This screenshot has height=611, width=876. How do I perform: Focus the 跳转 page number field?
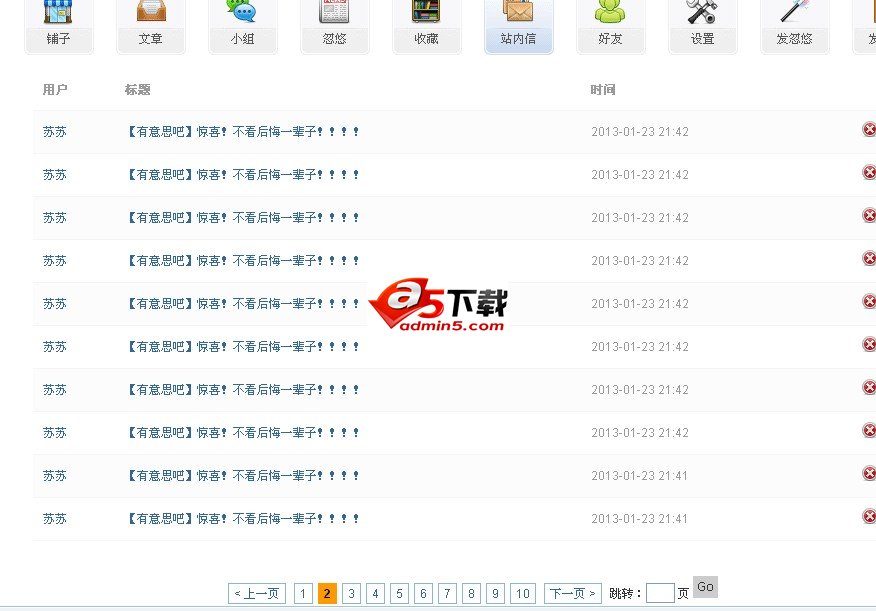(660, 594)
